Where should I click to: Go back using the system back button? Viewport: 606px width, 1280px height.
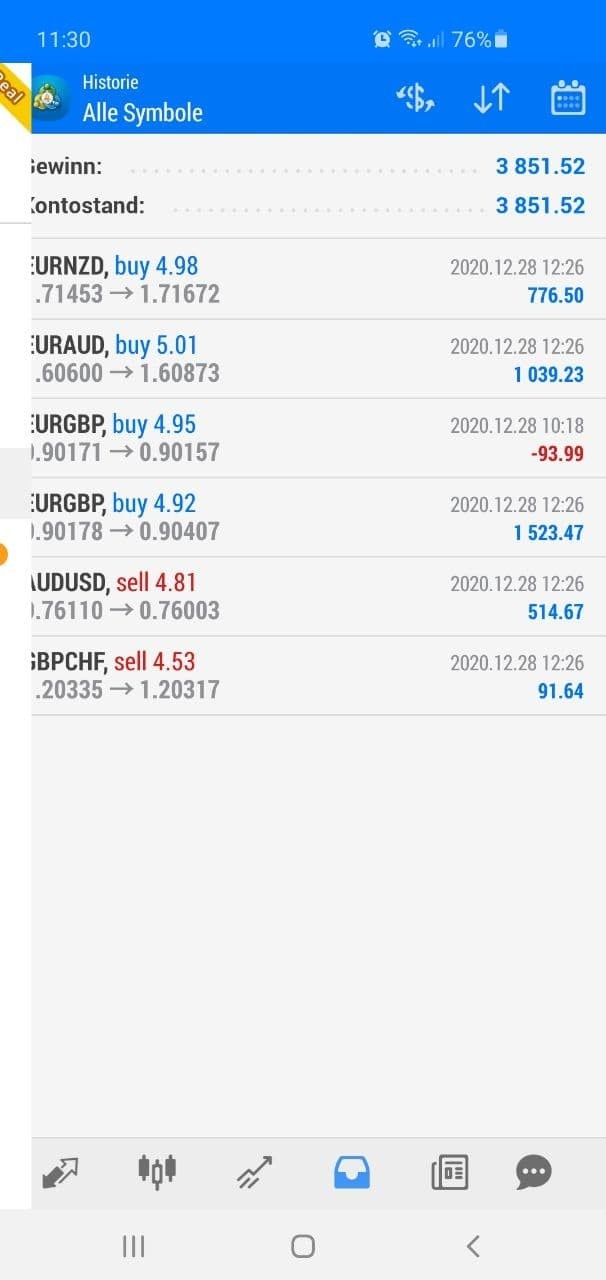[x=473, y=1246]
